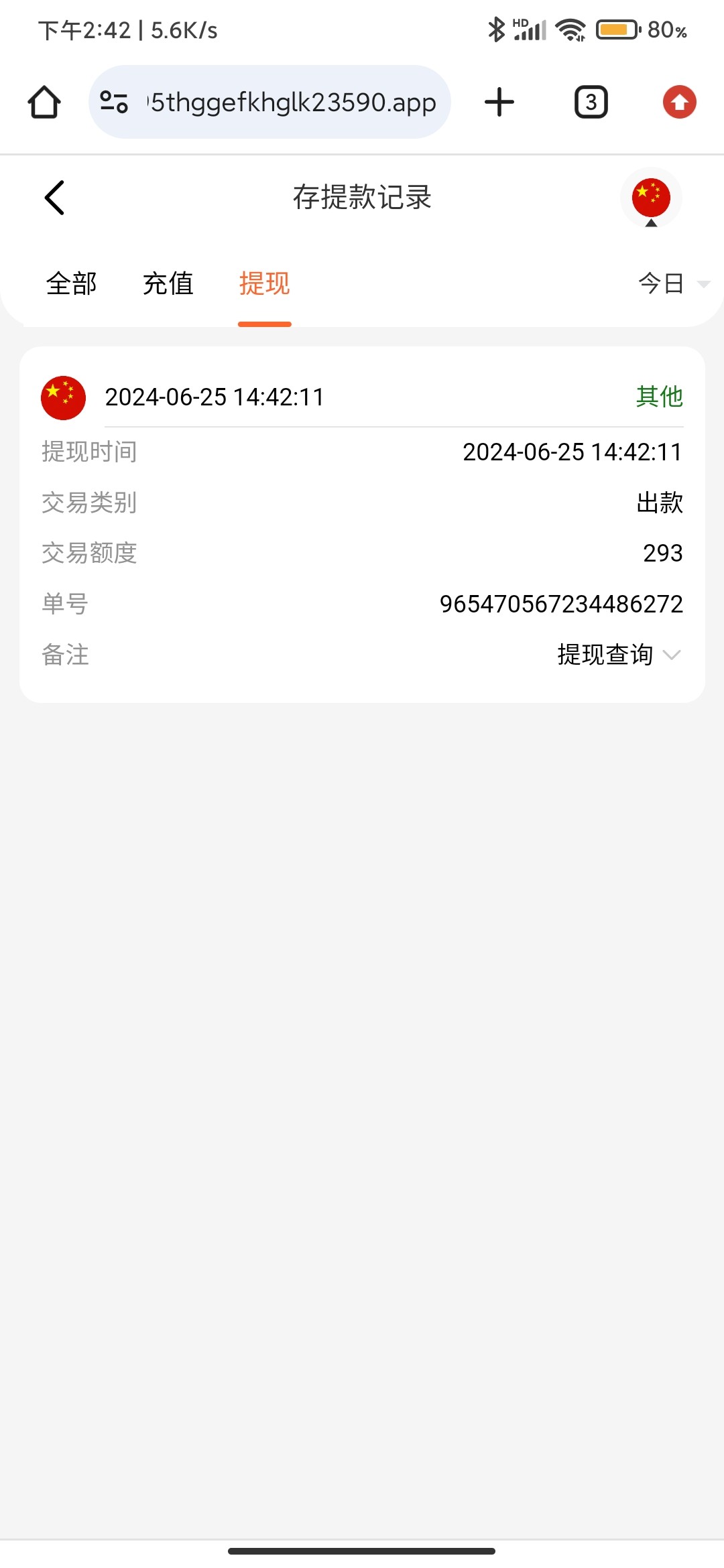Screen dimensions: 724x1568
Task: Toggle the record language flag selector
Action: tap(650, 200)
